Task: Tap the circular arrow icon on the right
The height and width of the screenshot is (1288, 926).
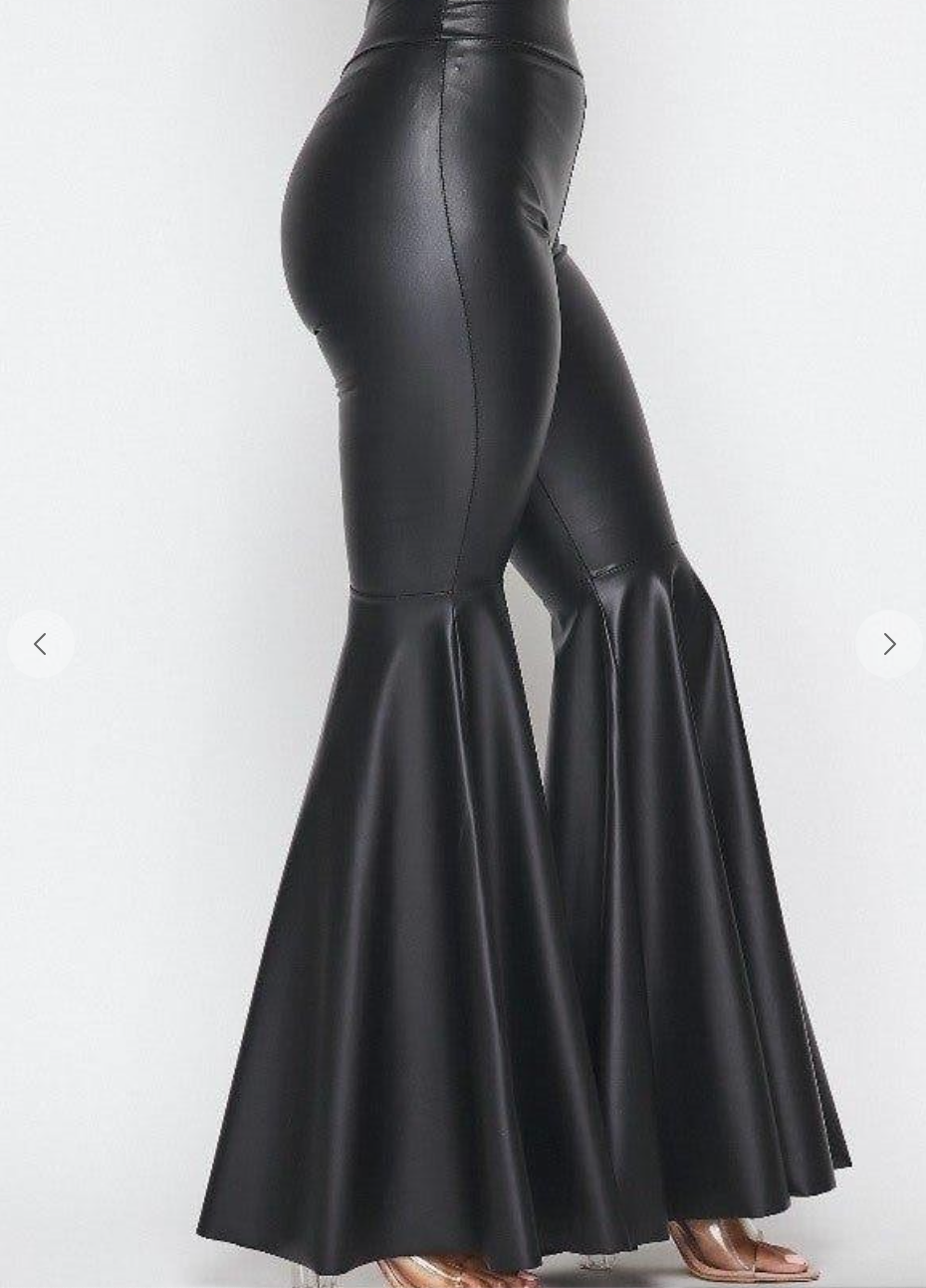Action: point(889,644)
